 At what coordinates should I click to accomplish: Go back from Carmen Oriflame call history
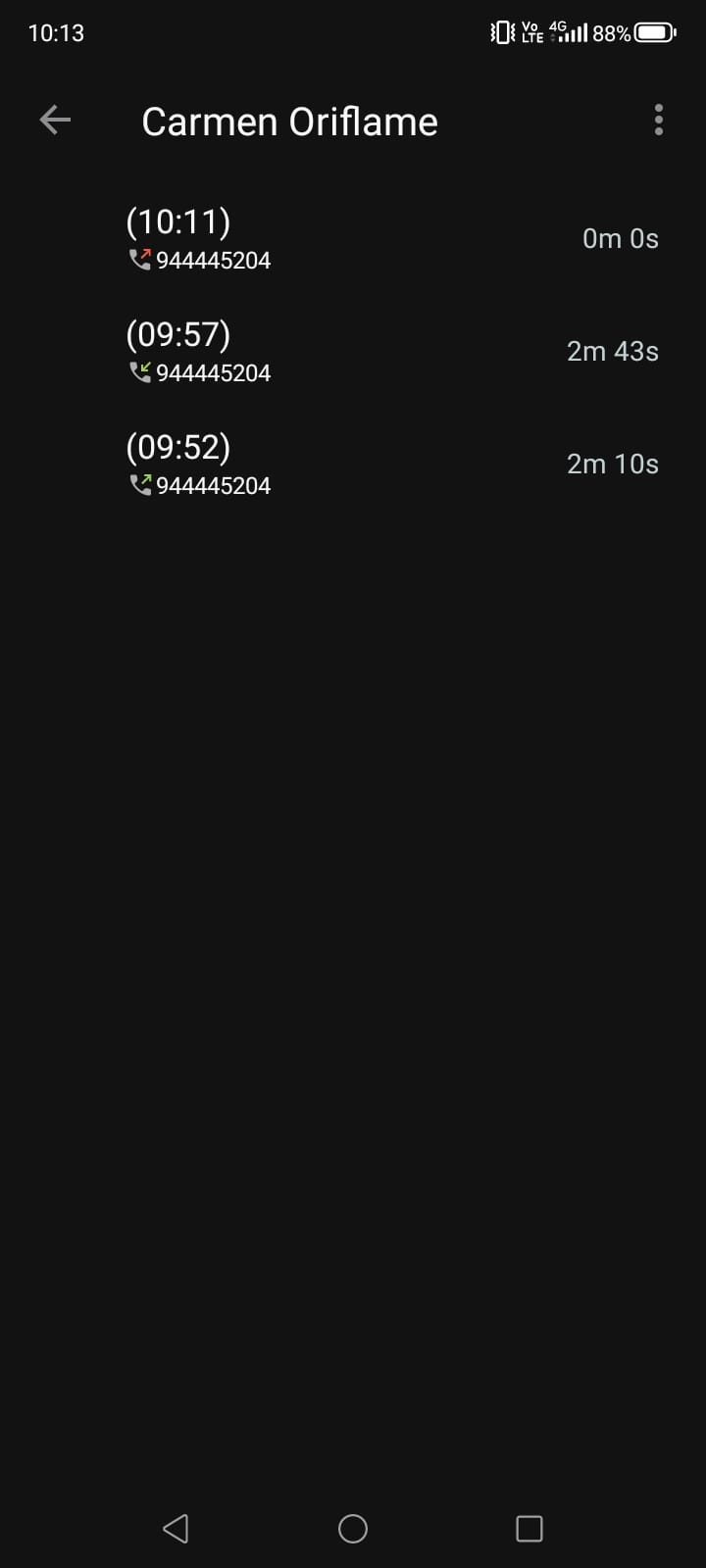click(x=55, y=121)
